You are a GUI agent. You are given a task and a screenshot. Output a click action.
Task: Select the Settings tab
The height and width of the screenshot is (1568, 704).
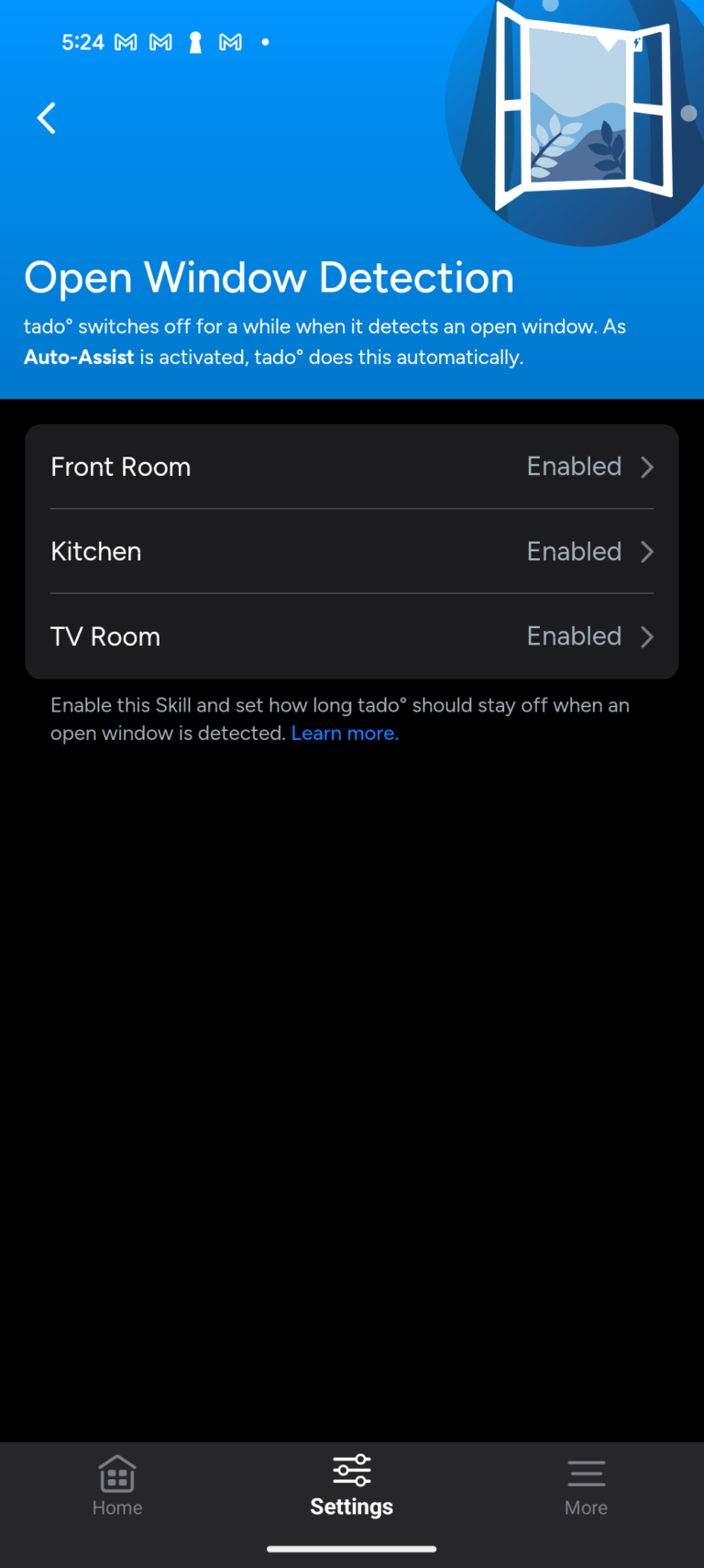point(352,1485)
